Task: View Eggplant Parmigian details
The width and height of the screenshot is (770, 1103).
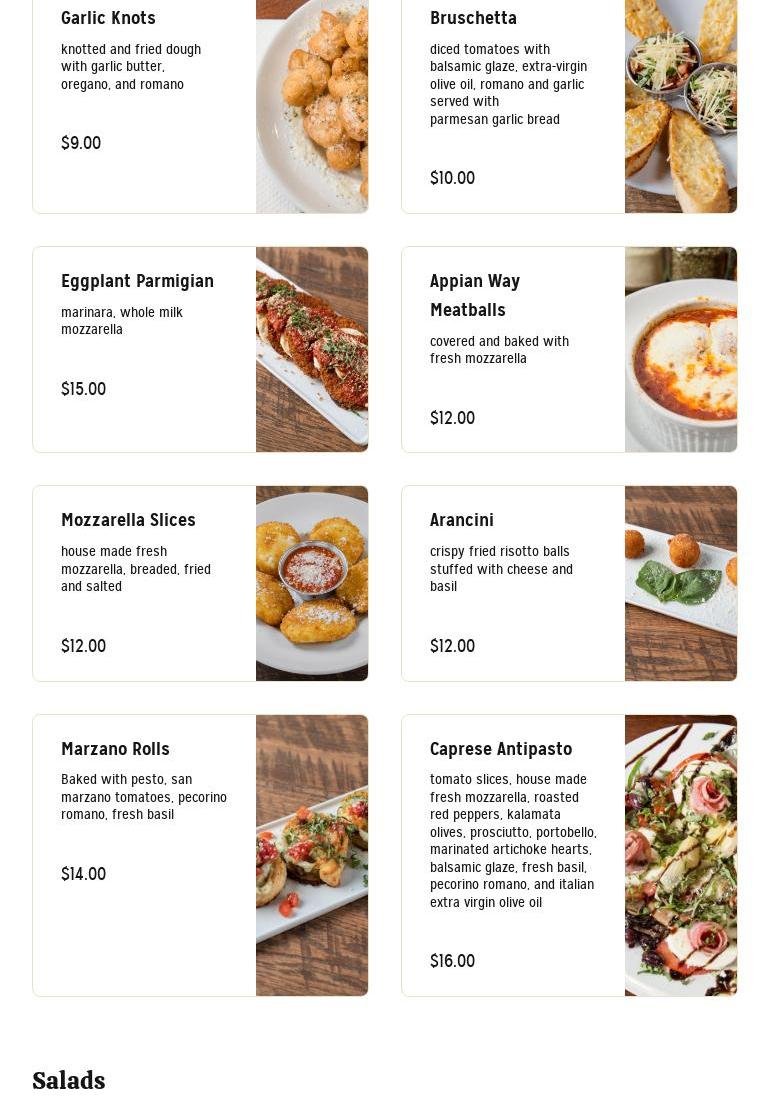Action: (200, 349)
